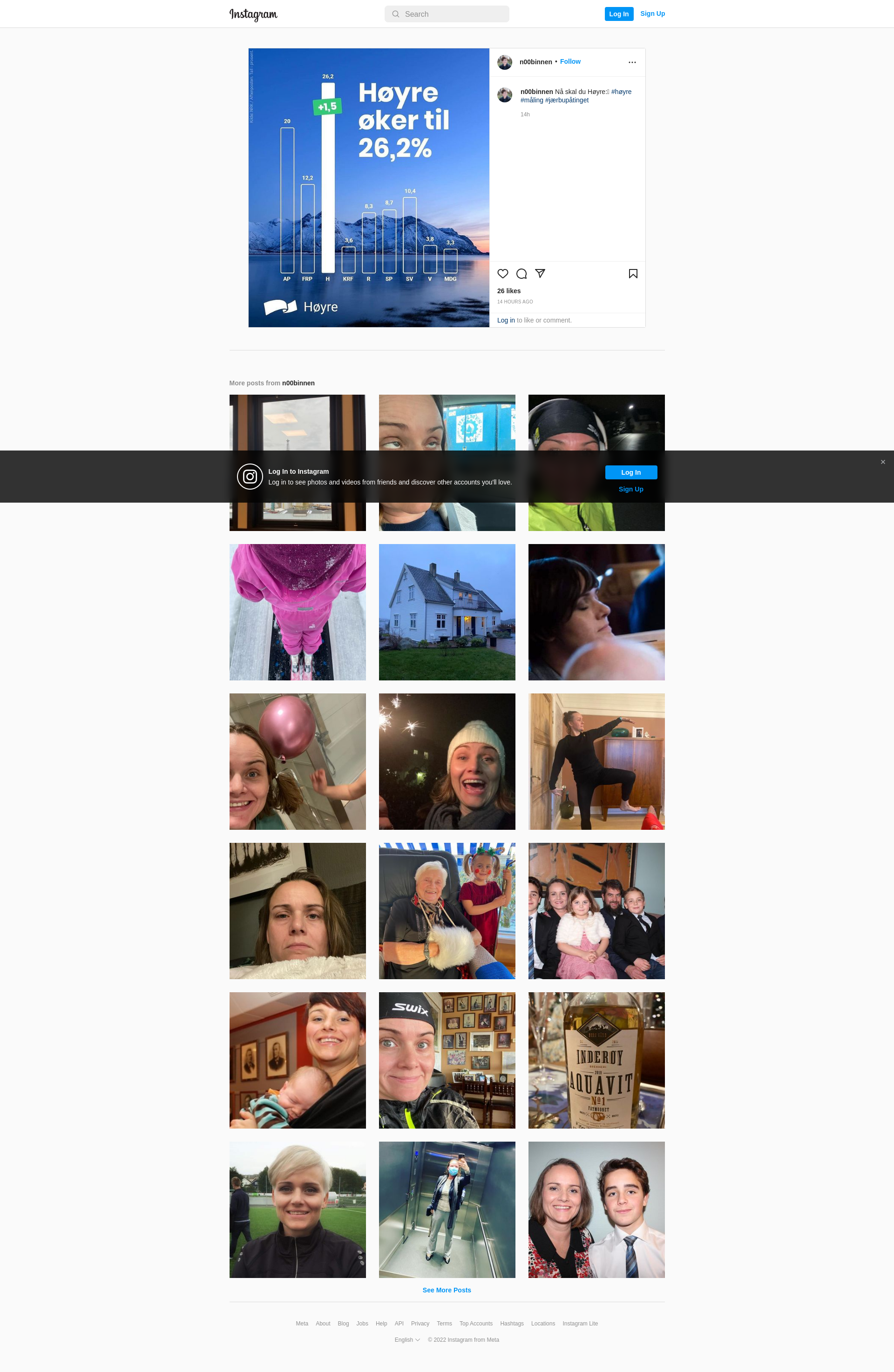The image size is (894, 1372).
Task: Tap 'Log in' to like or comment
Action: point(506,321)
